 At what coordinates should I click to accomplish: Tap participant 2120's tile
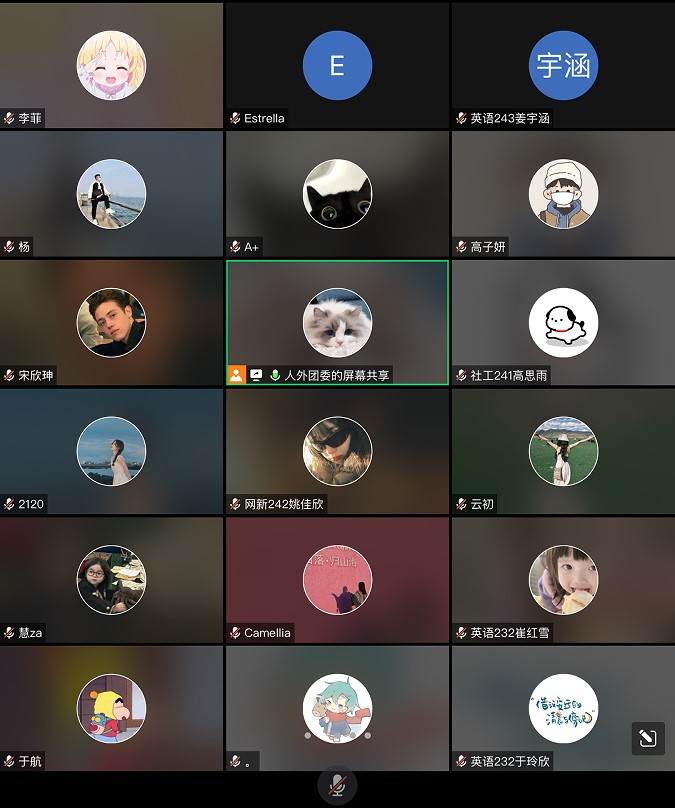(x=111, y=451)
